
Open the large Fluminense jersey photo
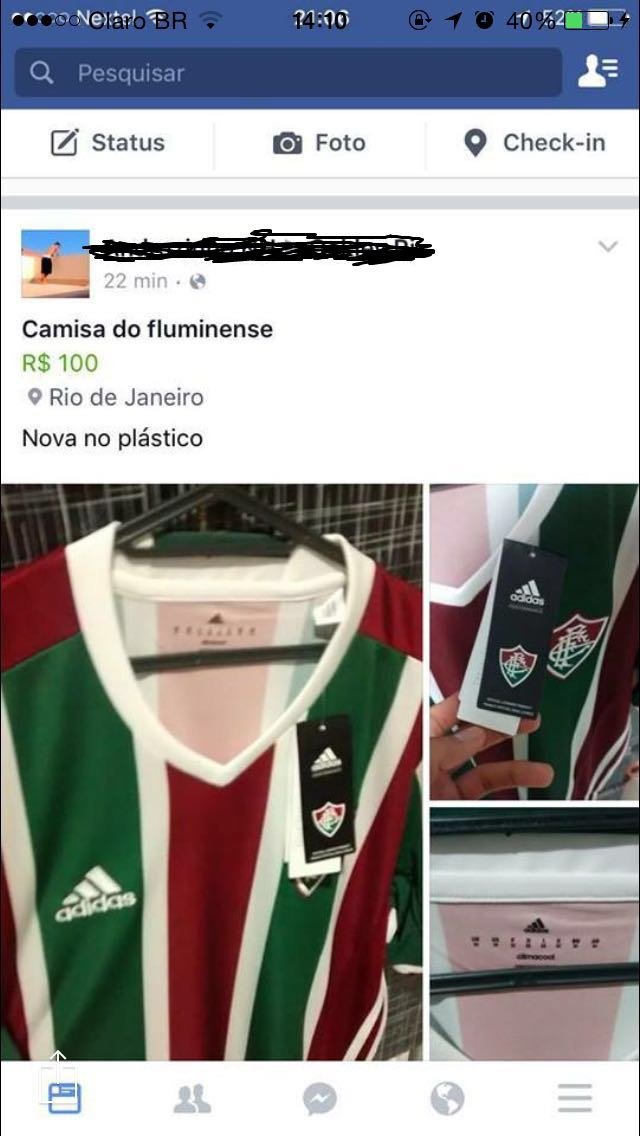pyautogui.click(x=212, y=772)
